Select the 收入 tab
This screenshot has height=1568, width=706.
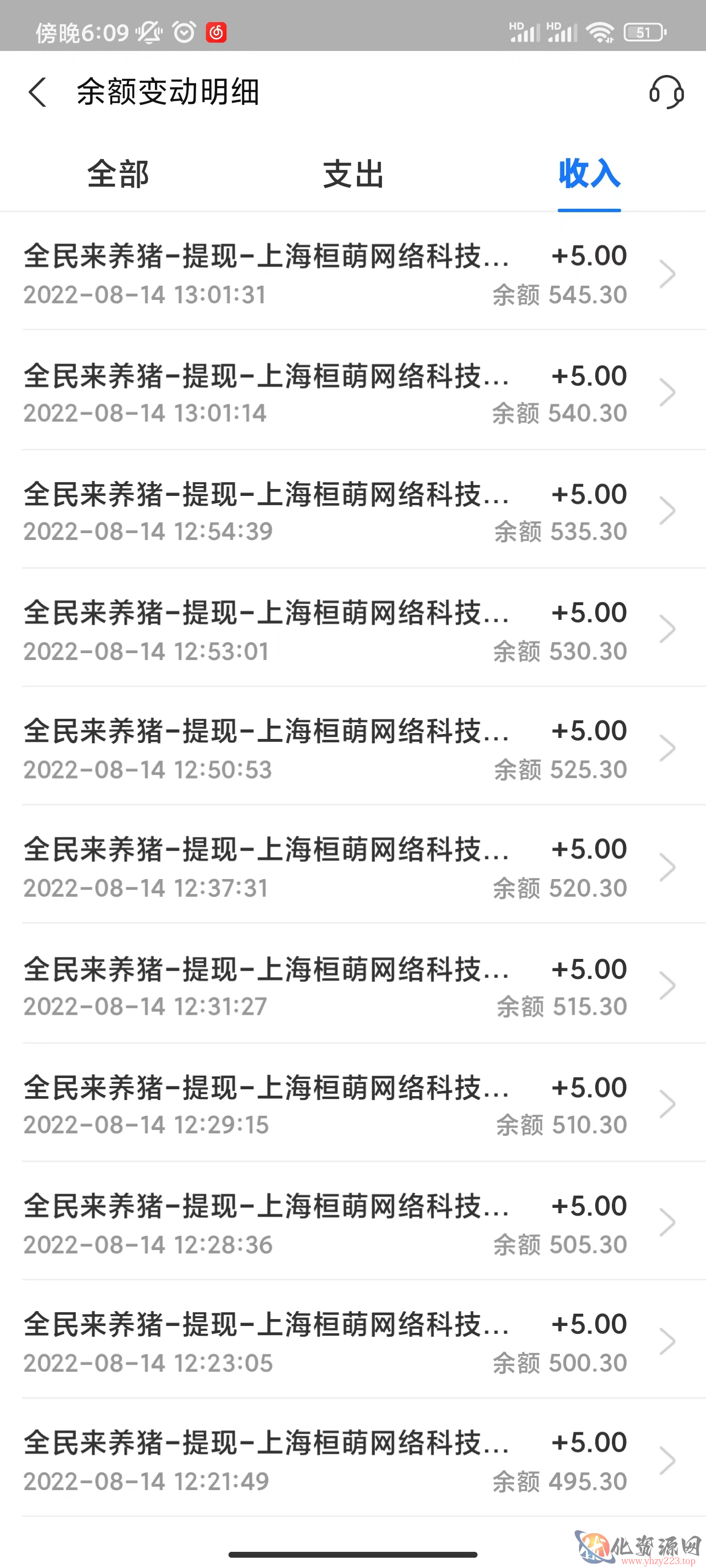click(589, 174)
